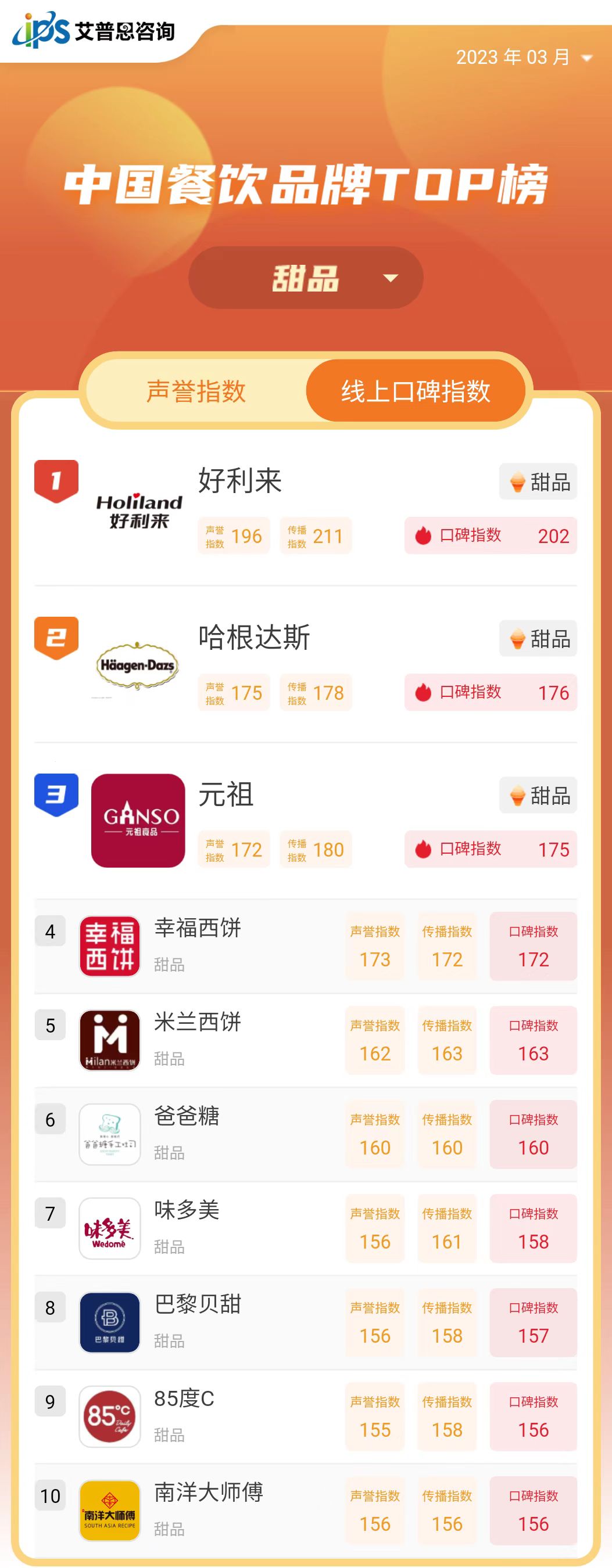The width and height of the screenshot is (612, 1568).
Task: View the 爸爸糖 brand row
Action: [x=187, y=1116]
